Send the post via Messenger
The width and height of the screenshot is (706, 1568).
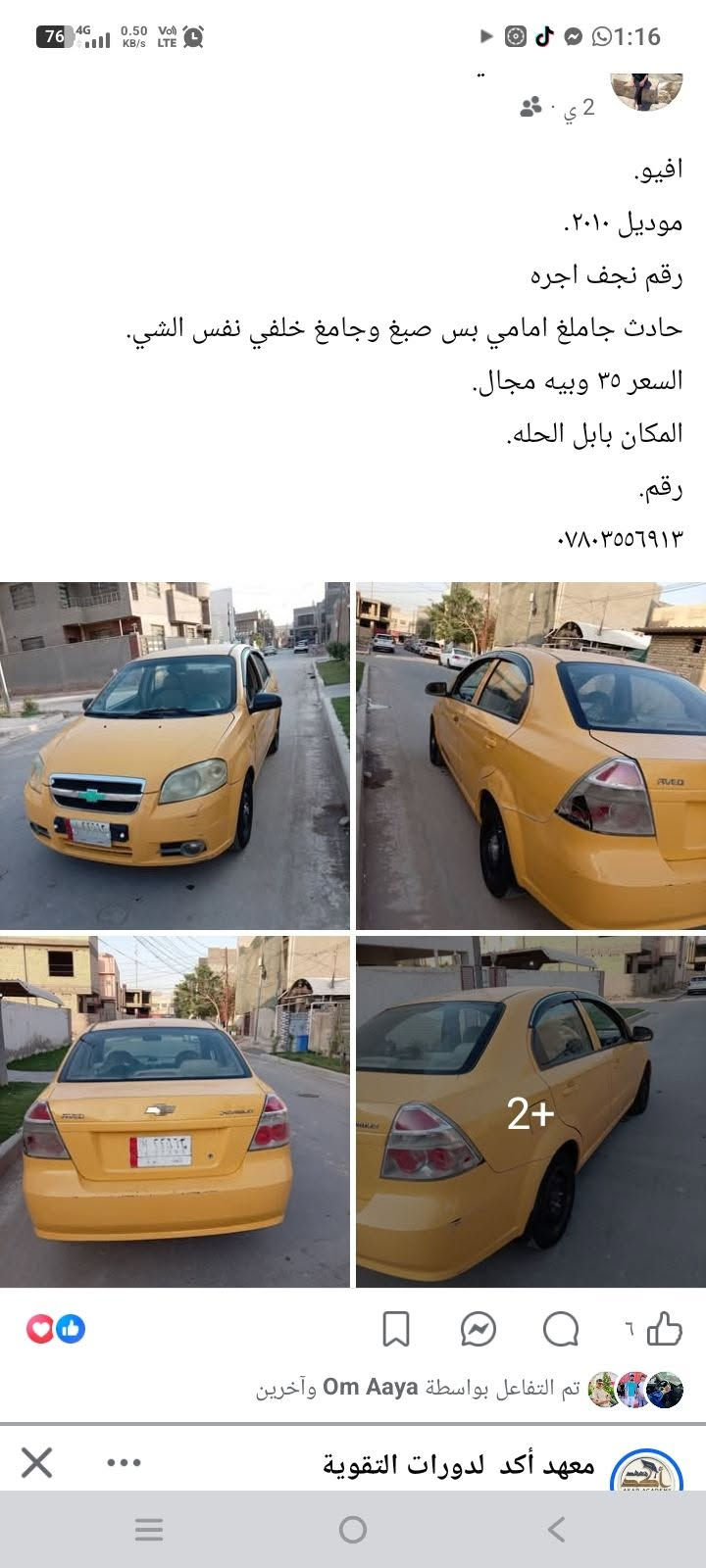(479, 1330)
